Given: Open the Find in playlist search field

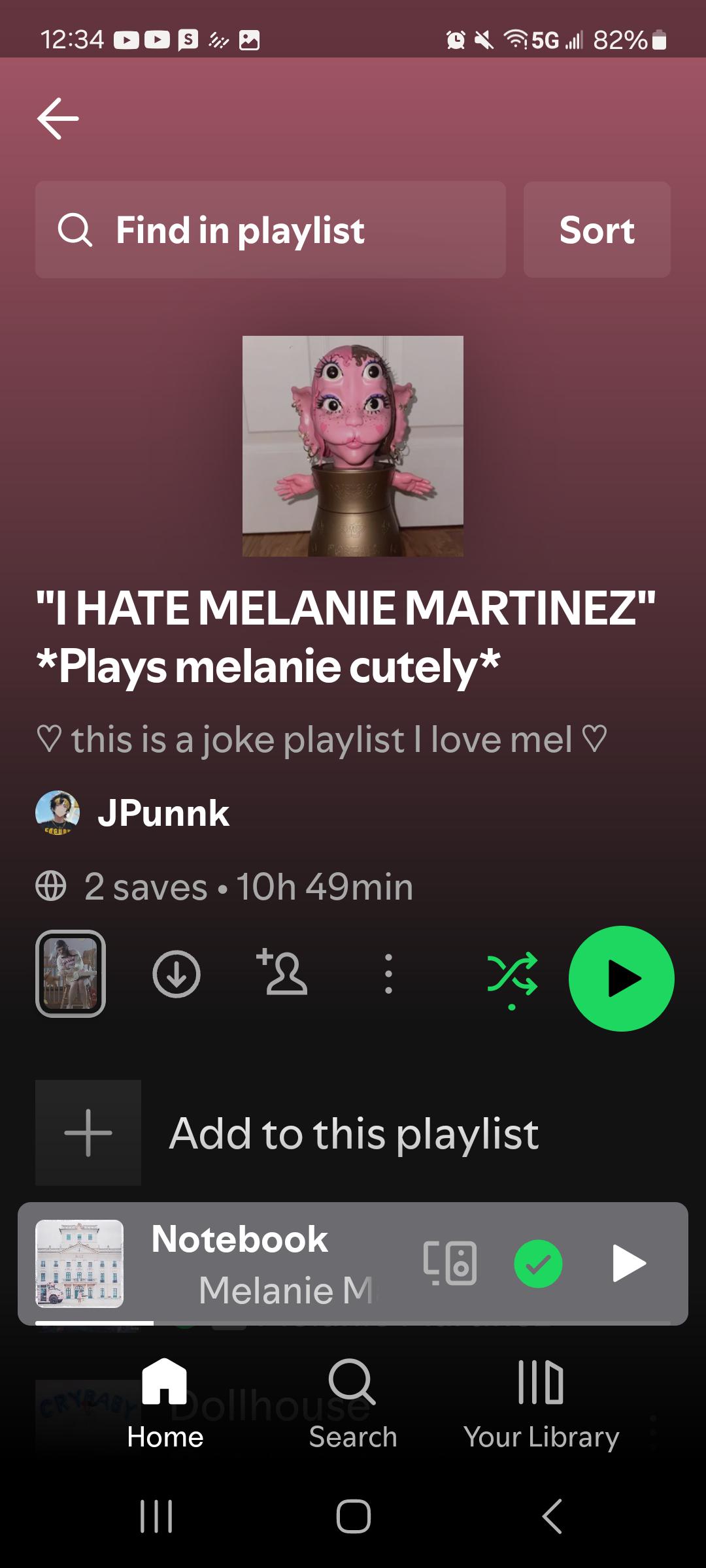Looking at the screenshot, I should (x=270, y=230).
